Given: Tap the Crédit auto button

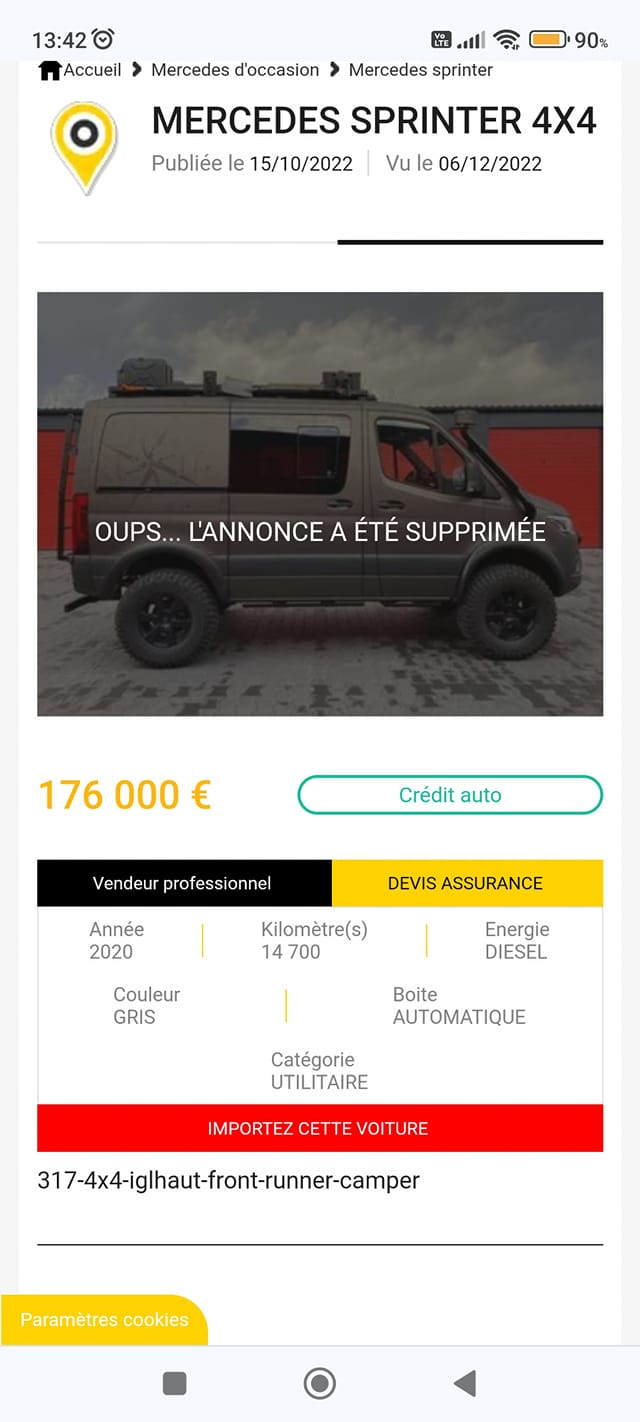Looking at the screenshot, I should click(x=450, y=795).
